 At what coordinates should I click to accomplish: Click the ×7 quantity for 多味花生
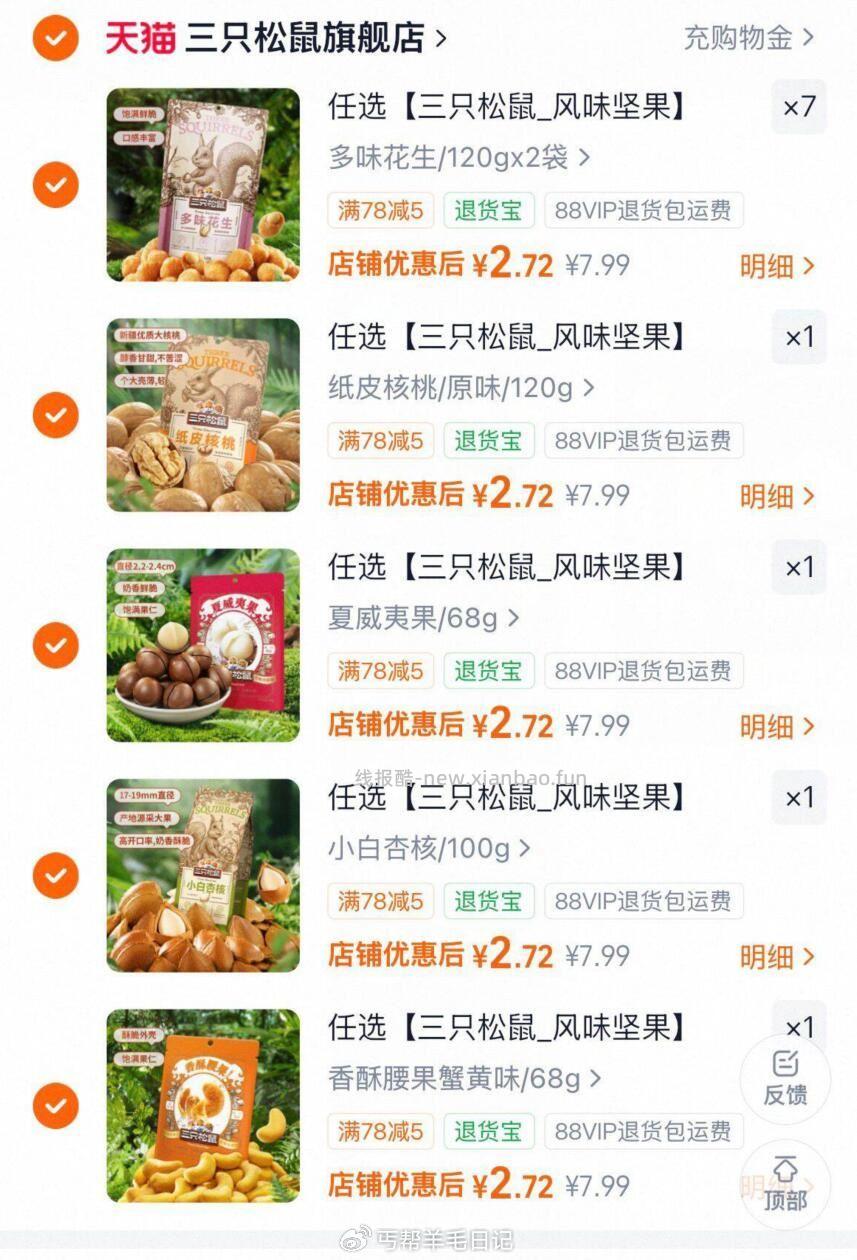(797, 107)
